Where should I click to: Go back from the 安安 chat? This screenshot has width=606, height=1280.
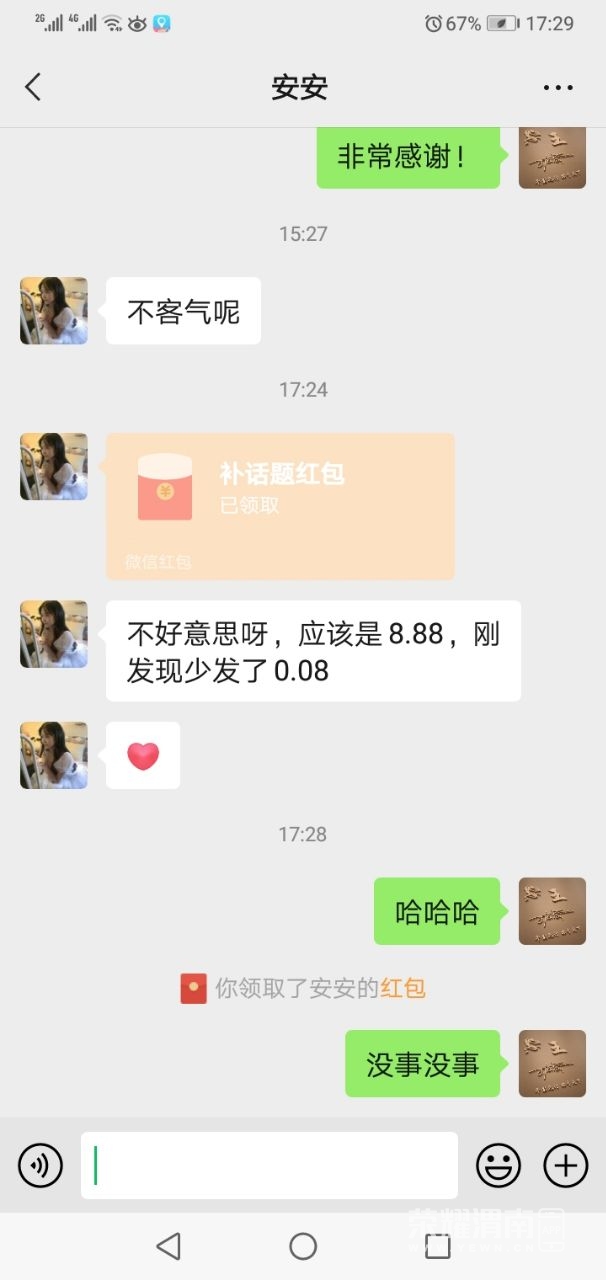coord(33,87)
